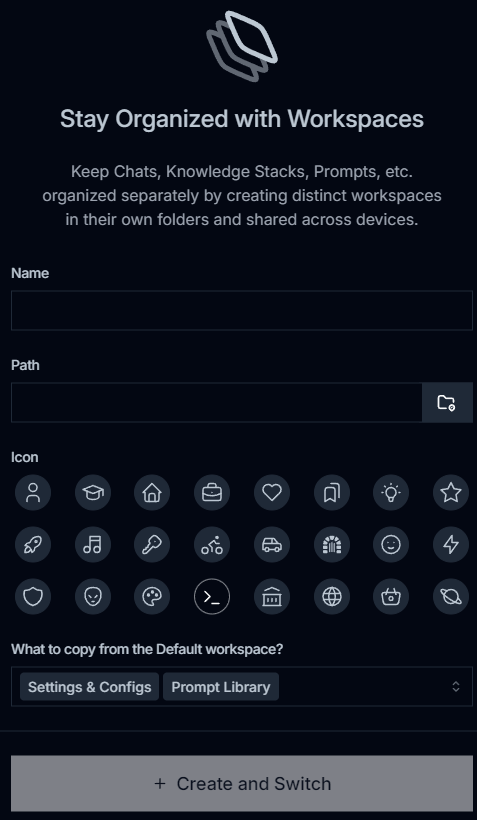Select the person icon
This screenshot has width=477, height=820.
(x=33, y=493)
